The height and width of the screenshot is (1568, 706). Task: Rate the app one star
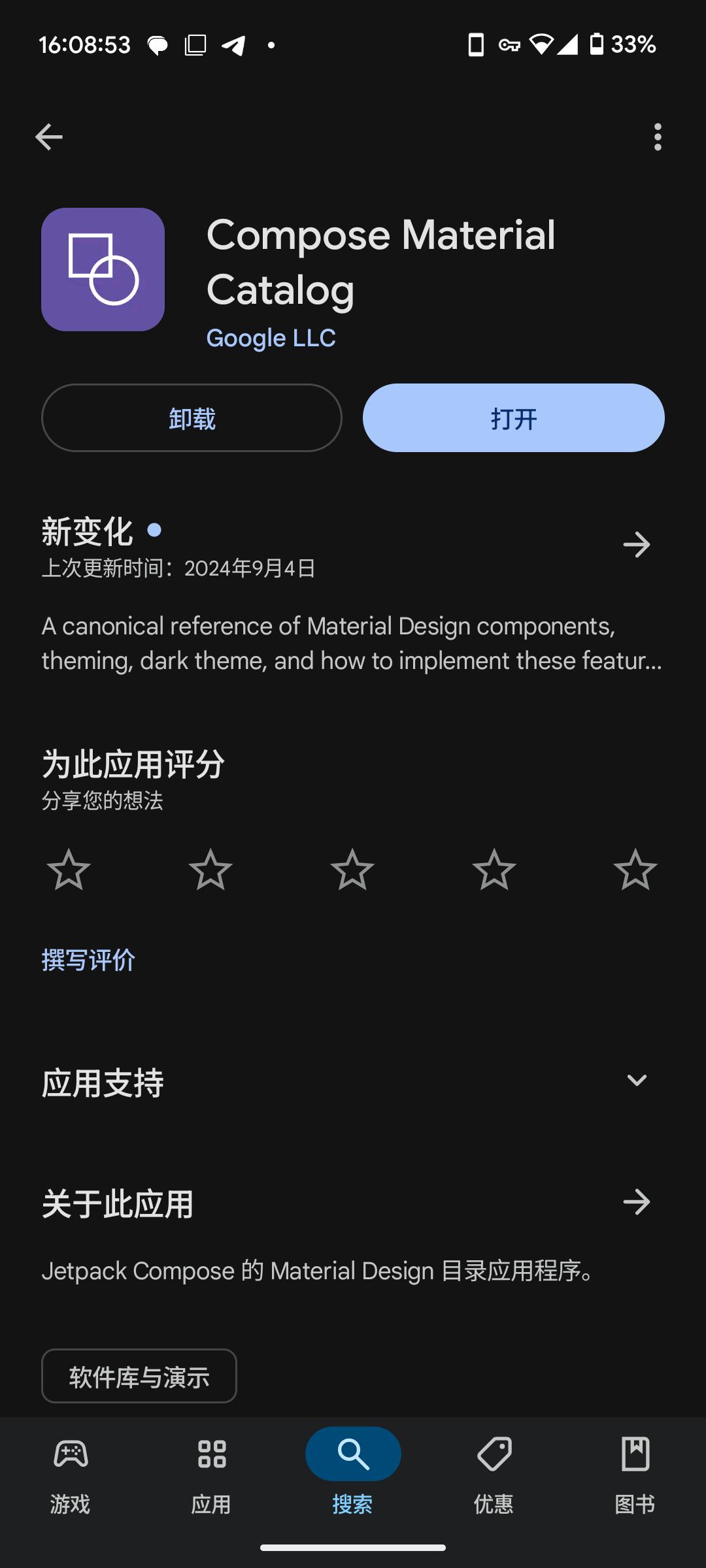(x=69, y=870)
